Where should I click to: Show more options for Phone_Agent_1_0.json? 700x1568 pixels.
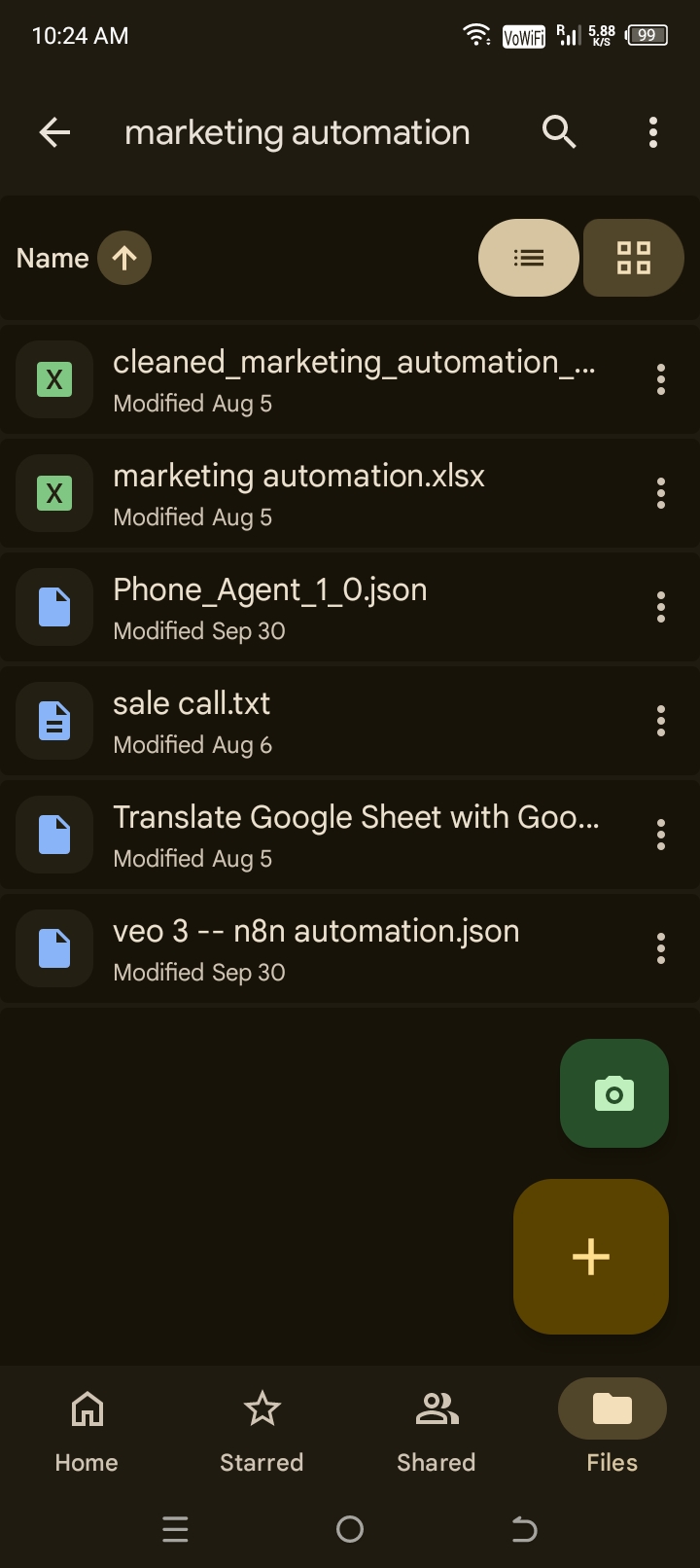click(660, 607)
